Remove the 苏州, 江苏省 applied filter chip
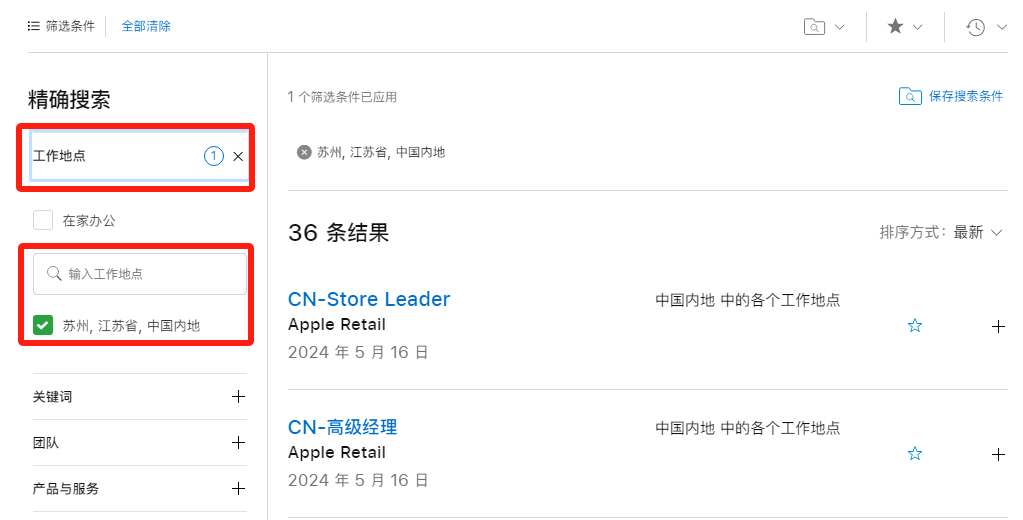Viewport: 1023px width, 520px height. (x=304, y=152)
